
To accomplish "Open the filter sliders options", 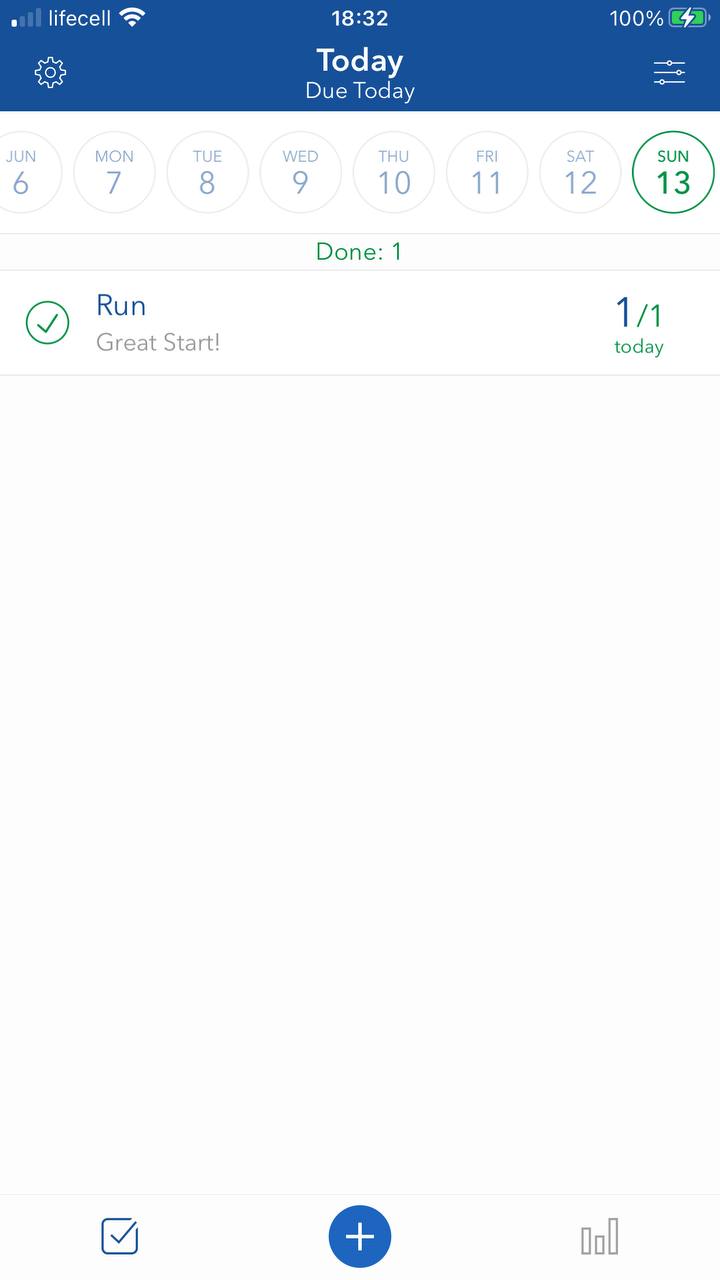I will tap(669, 72).
